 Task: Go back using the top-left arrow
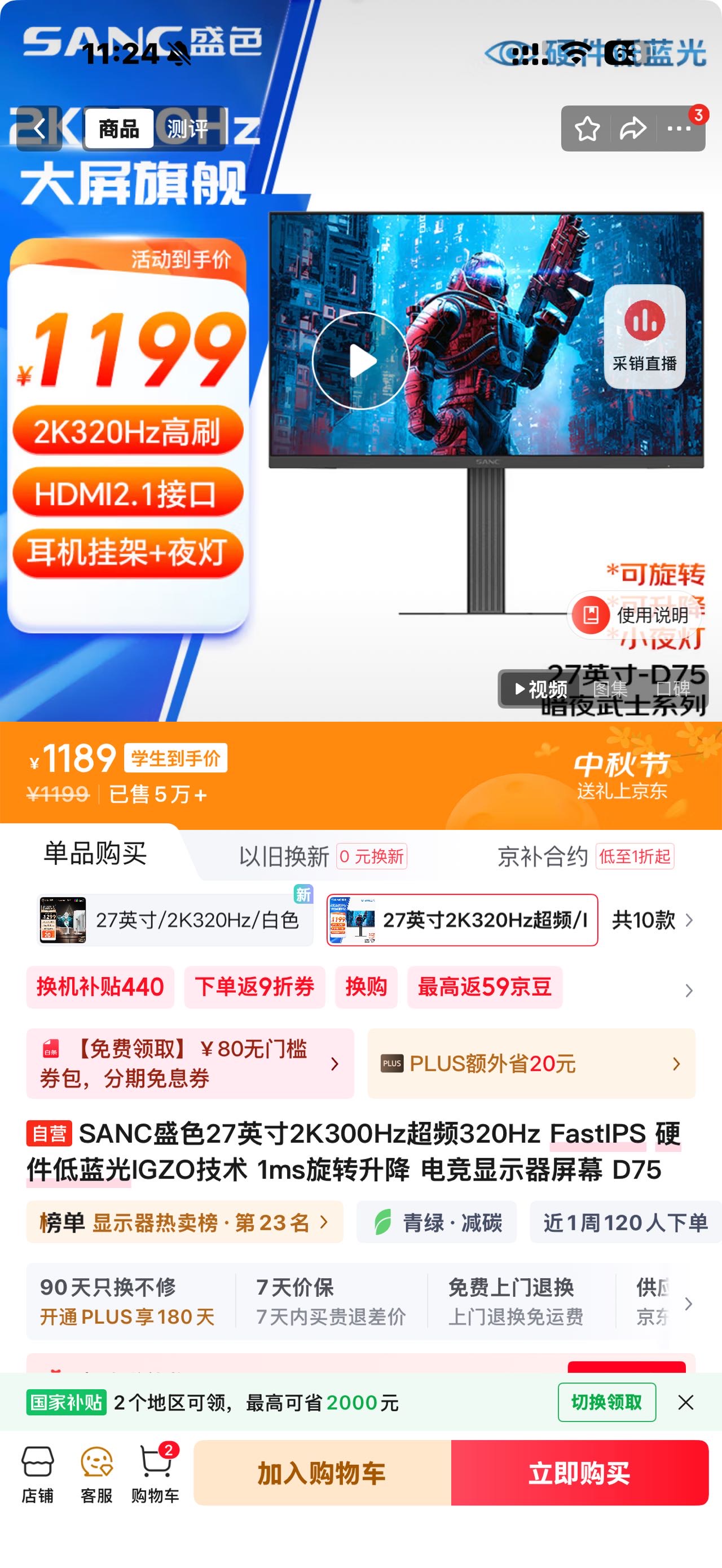click(x=39, y=129)
